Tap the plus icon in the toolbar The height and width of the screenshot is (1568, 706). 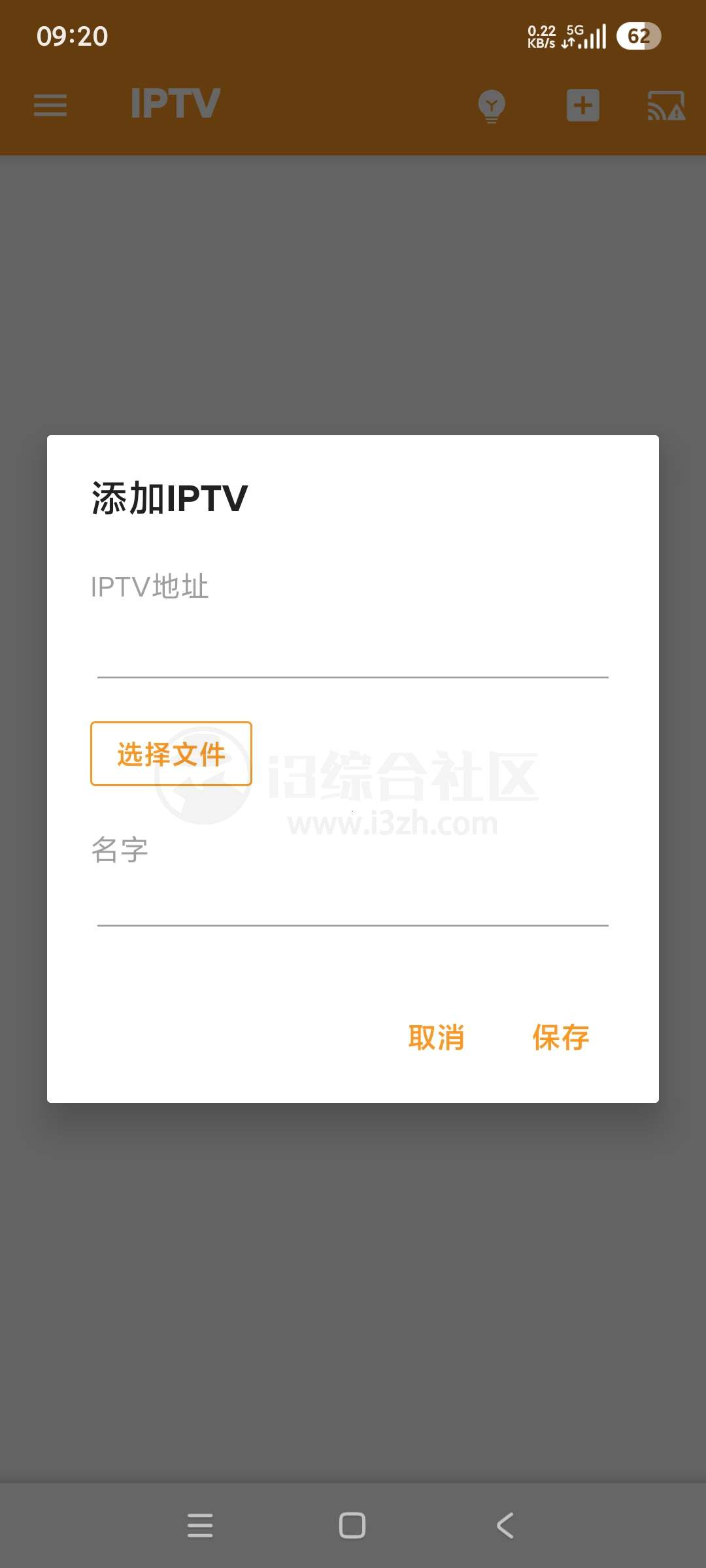(x=582, y=105)
